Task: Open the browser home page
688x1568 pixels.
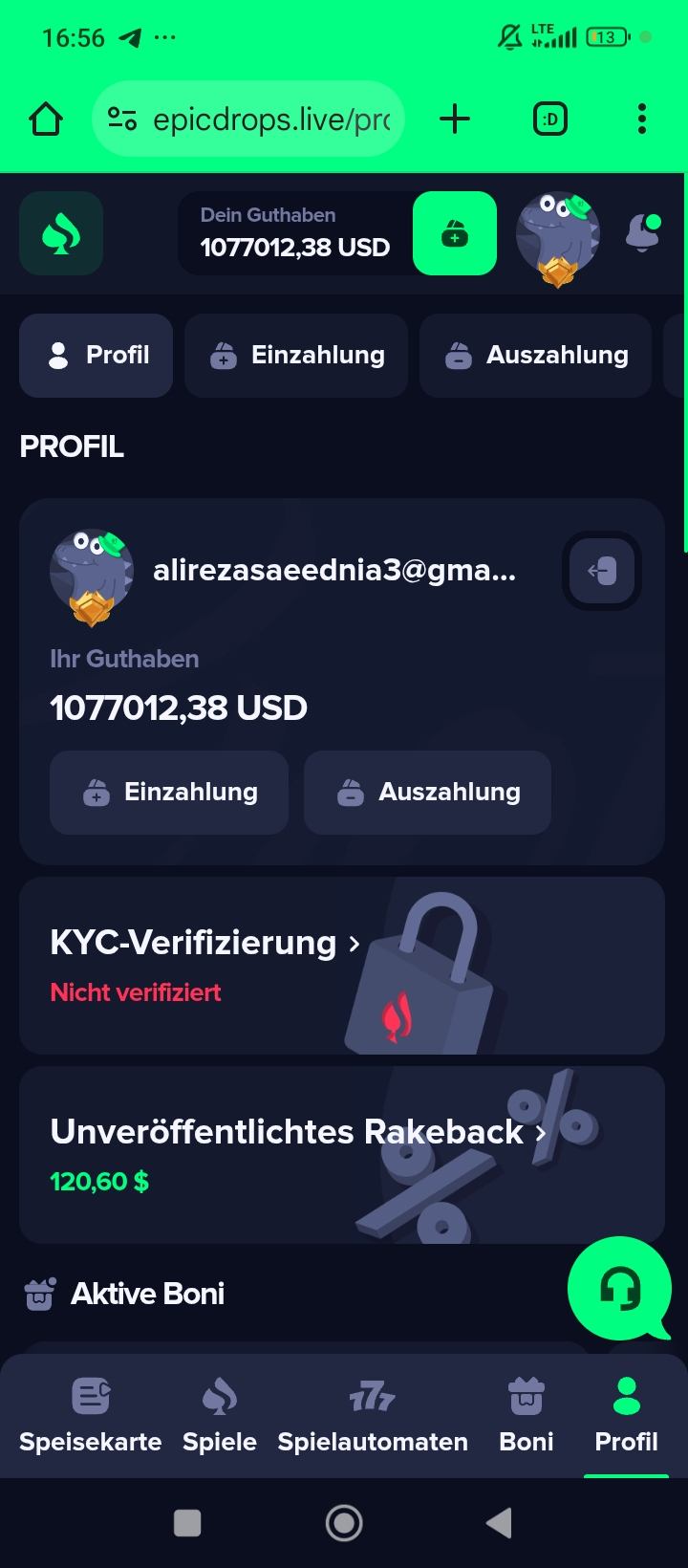Action: [x=46, y=120]
